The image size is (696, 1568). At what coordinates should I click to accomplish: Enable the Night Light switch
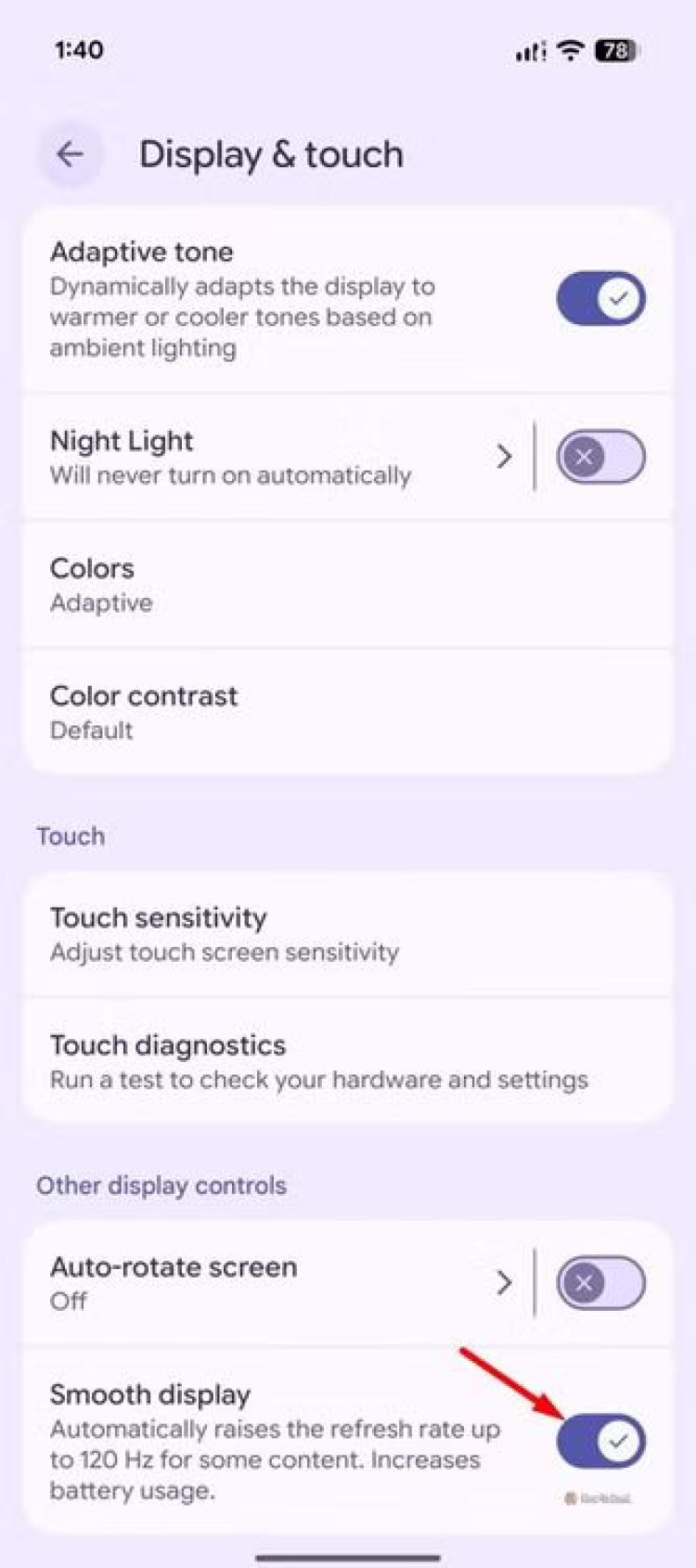600,457
